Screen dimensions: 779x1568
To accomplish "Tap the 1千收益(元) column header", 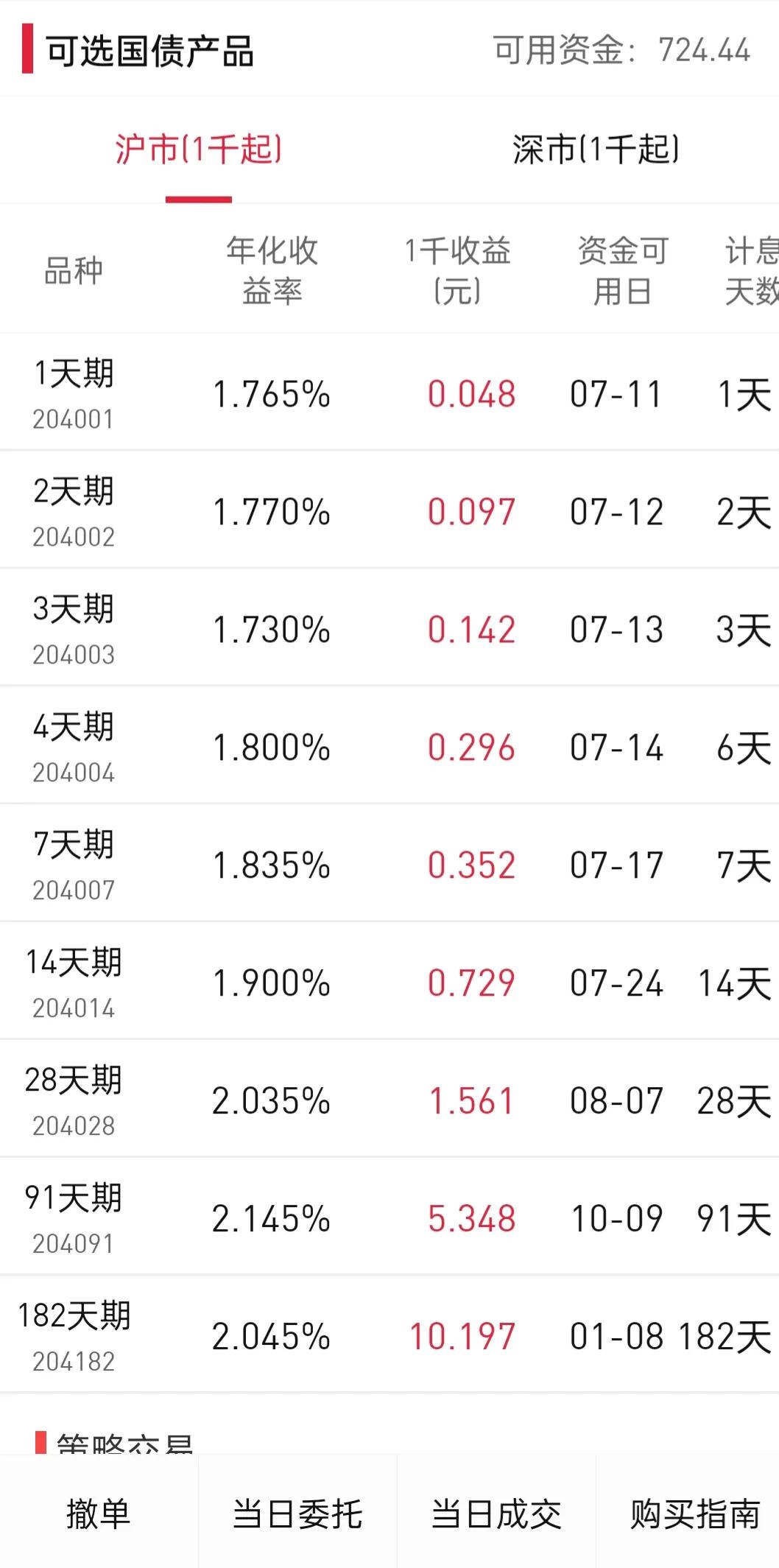I will pyautogui.click(x=459, y=270).
